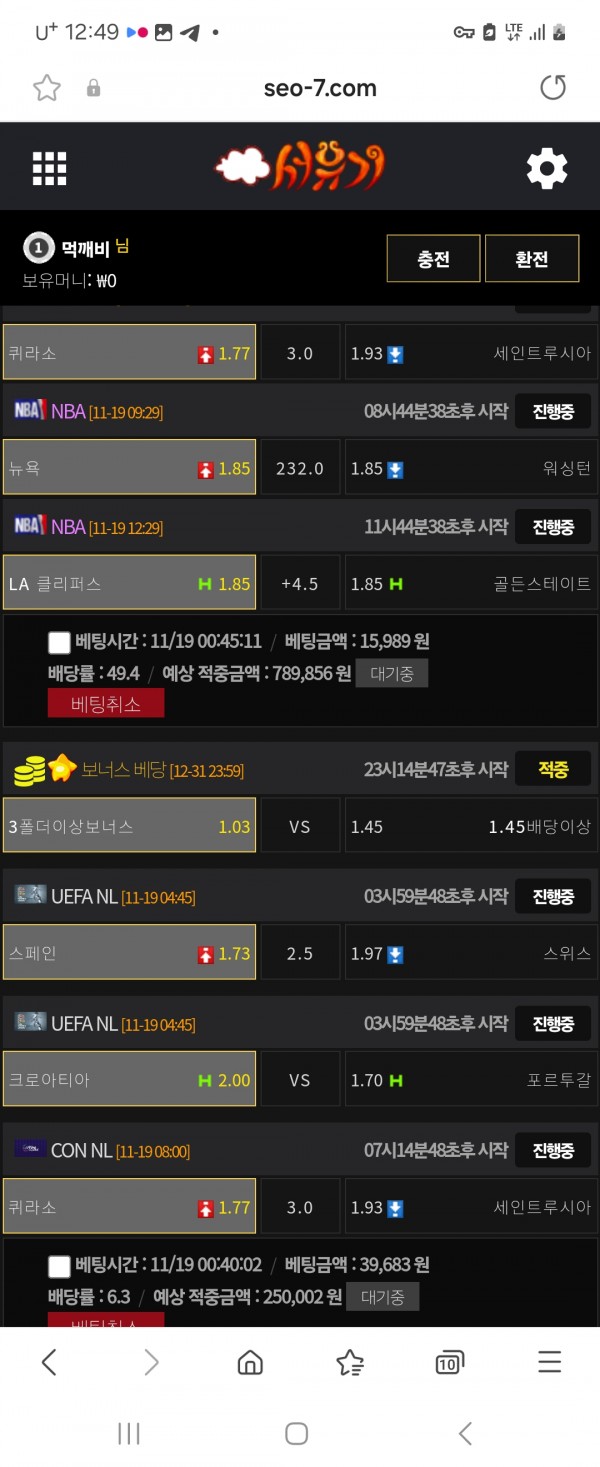This screenshot has height=1467, width=600.
Task: Open the browser hamburger menu
Action: (549, 1362)
